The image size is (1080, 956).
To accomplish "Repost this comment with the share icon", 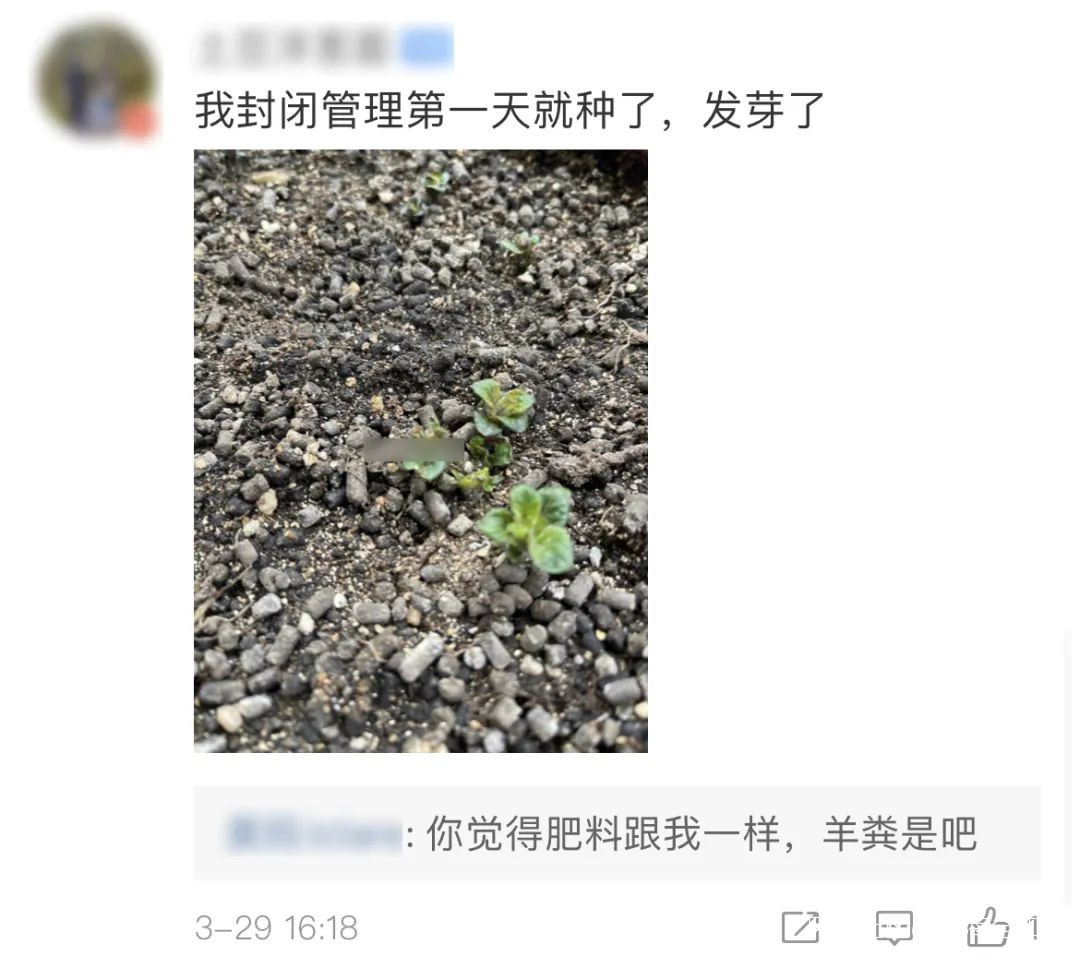I will coord(800,928).
